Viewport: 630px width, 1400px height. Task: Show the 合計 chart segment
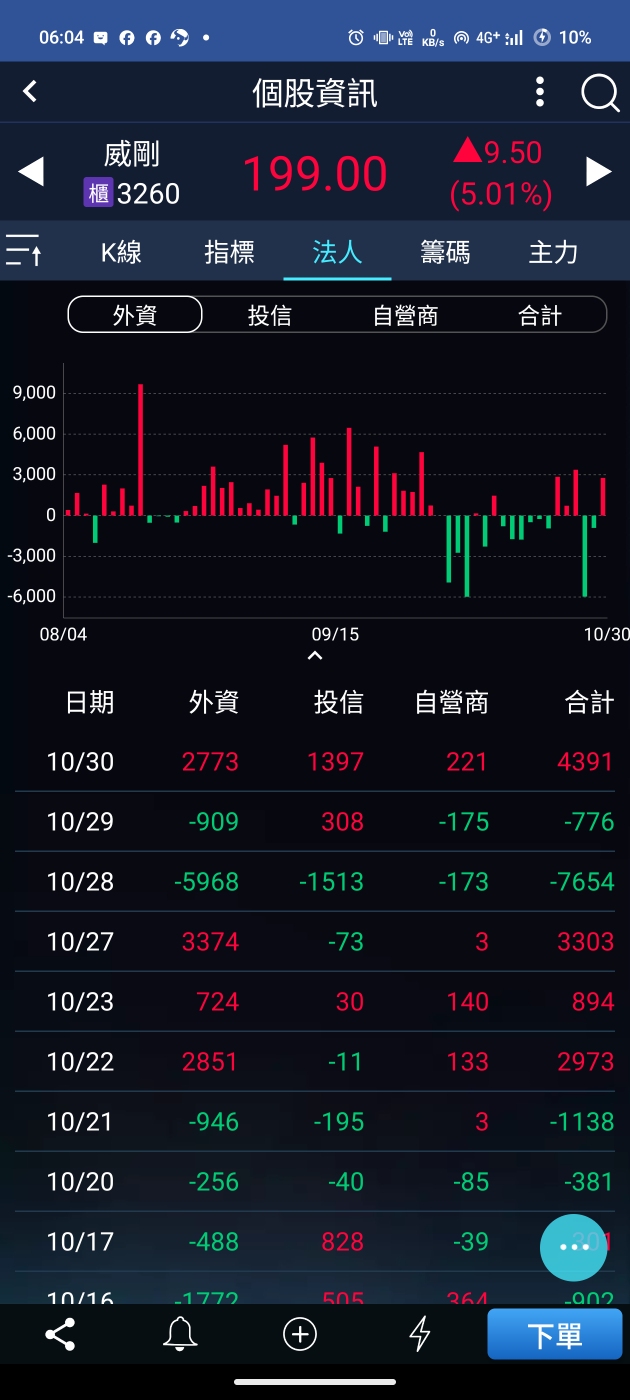click(x=540, y=315)
